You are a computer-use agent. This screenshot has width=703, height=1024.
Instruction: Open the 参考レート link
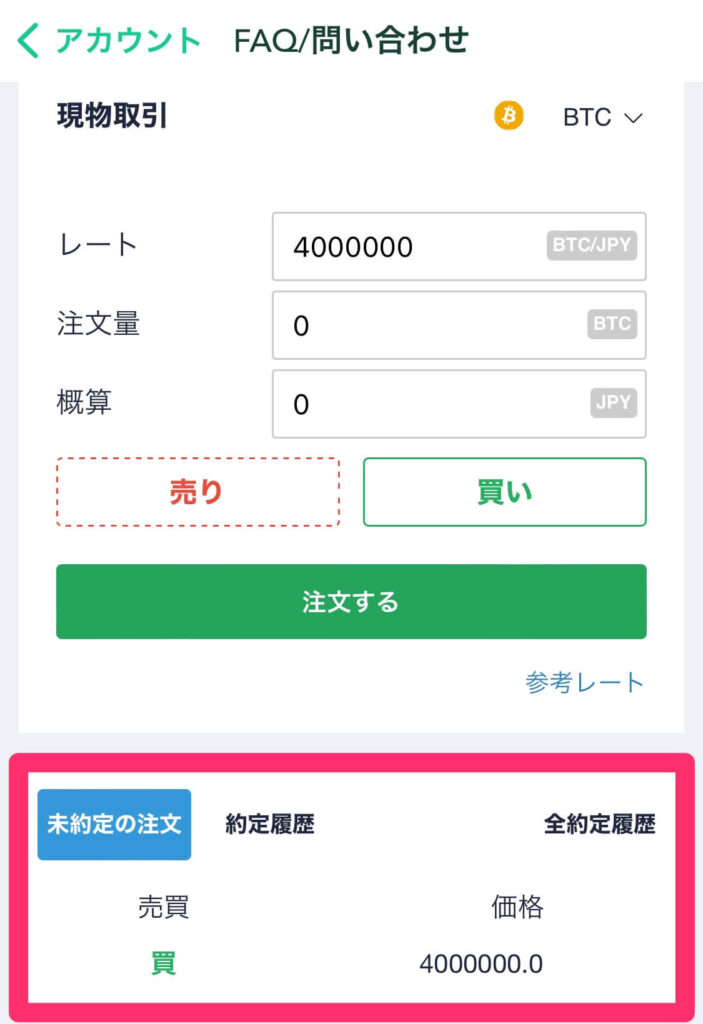tap(585, 683)
